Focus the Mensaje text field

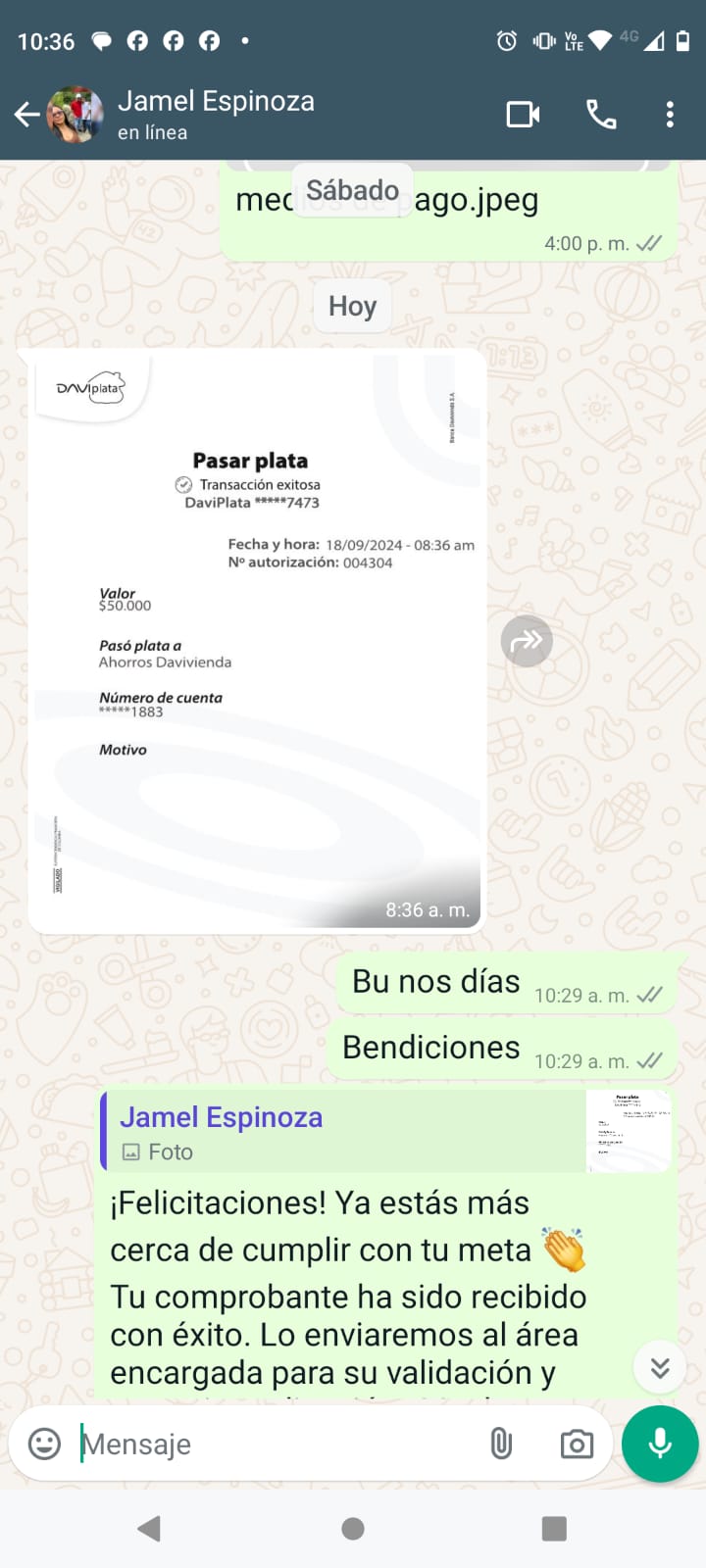tap(275, 1444)
